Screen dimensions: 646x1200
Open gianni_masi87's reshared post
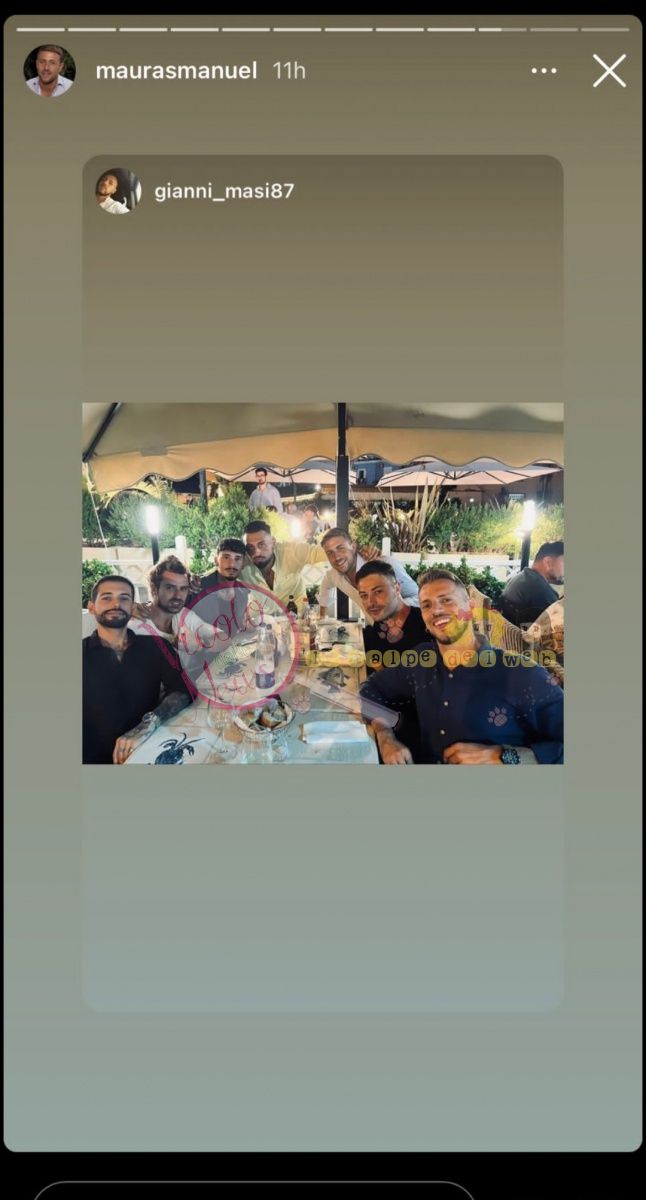322,583
